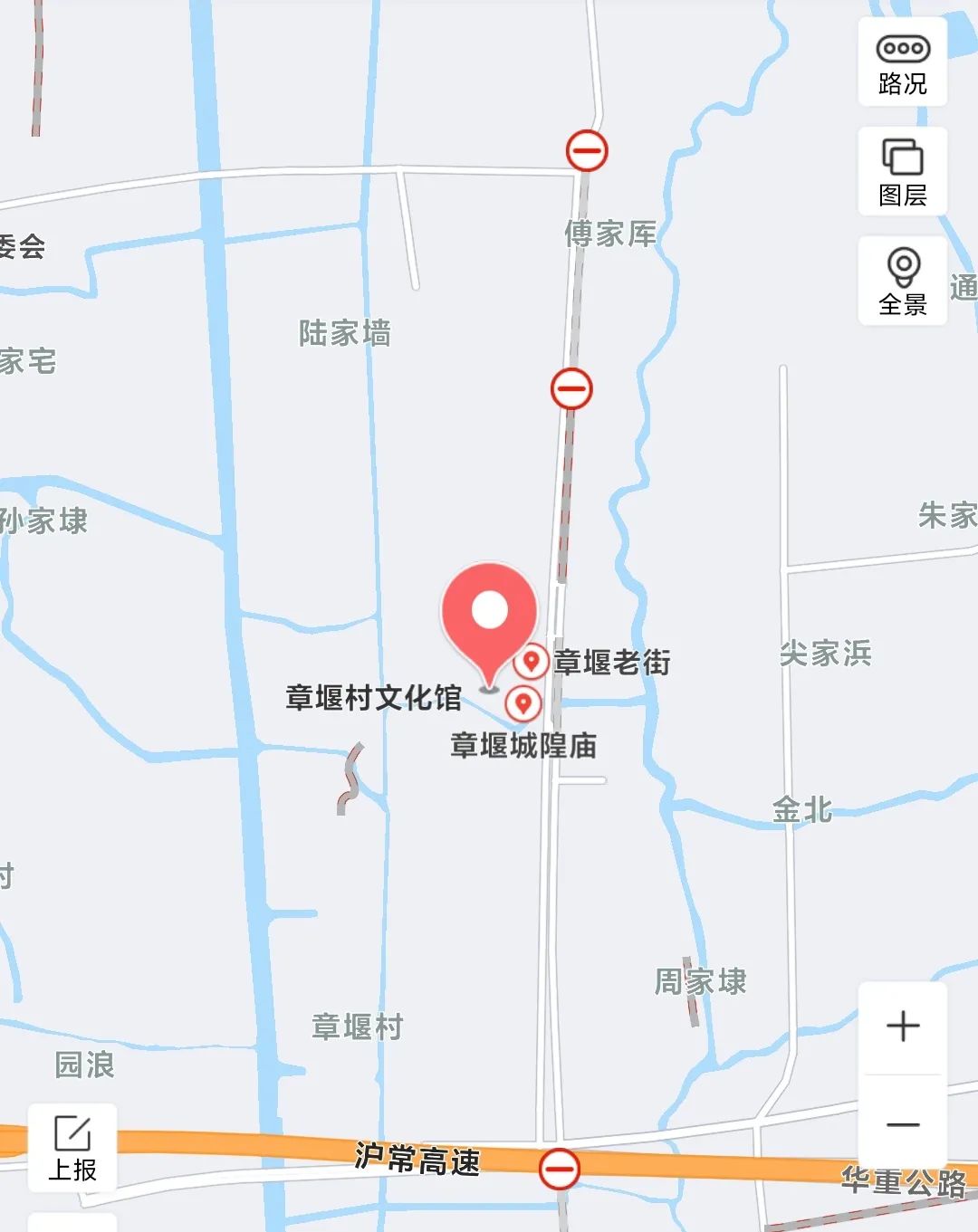
Task: Open the 上报 report button
Action: [x=72, y=1148]
